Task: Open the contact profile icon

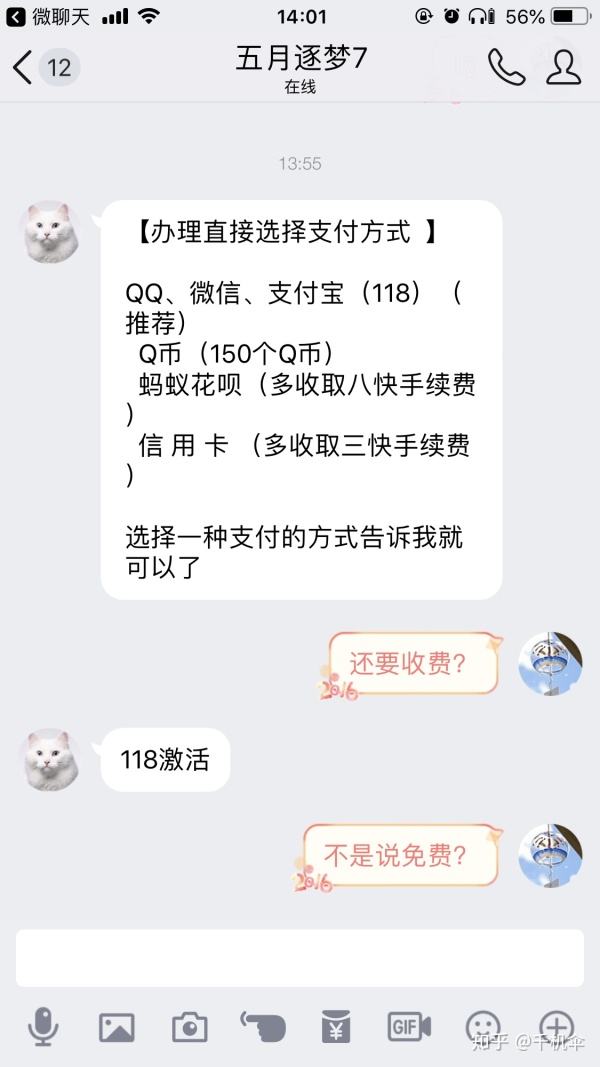Action: [x=564, y=67]
